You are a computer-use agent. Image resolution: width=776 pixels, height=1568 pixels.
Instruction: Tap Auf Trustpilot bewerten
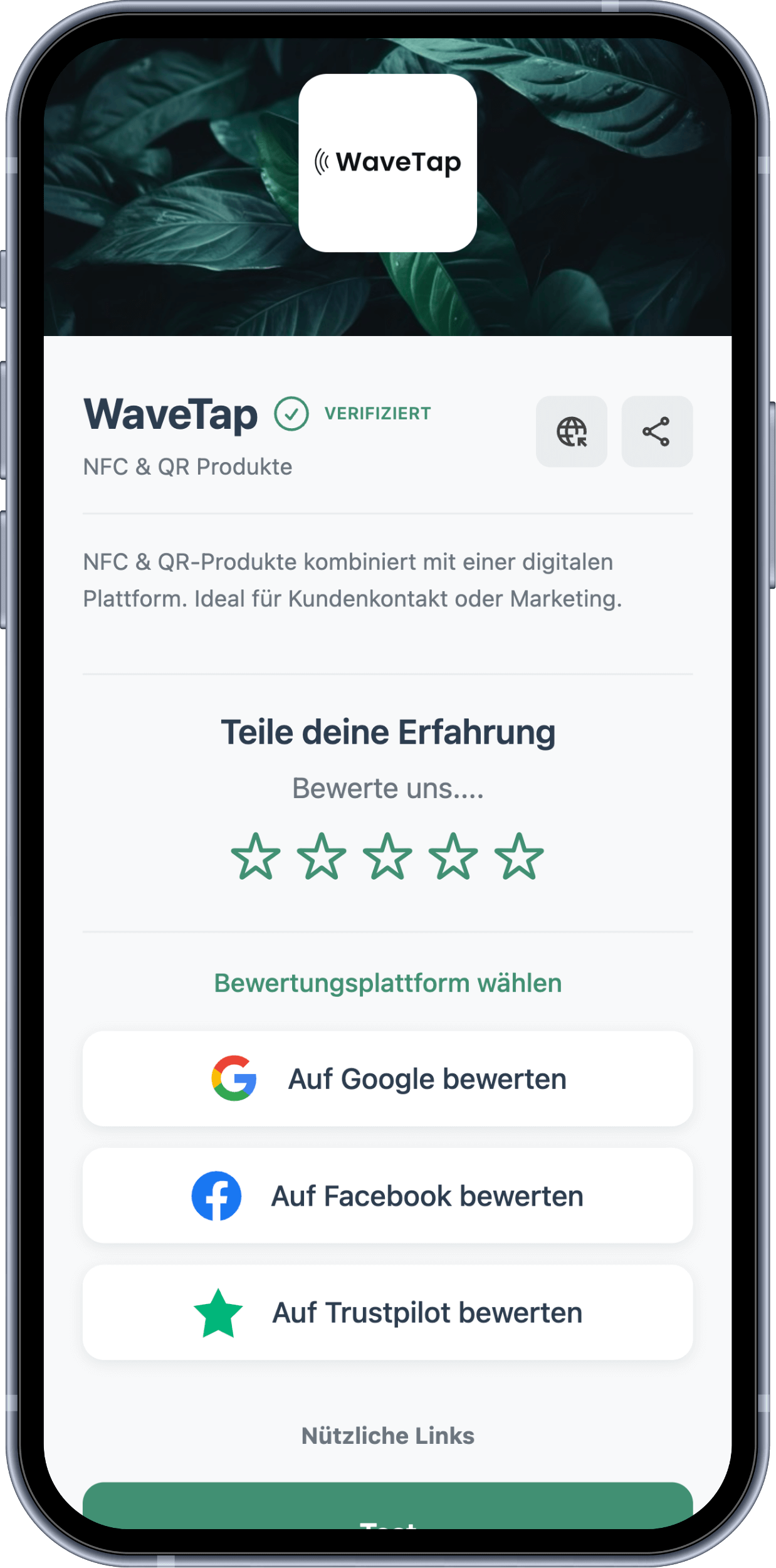(x=387, y=1312)
